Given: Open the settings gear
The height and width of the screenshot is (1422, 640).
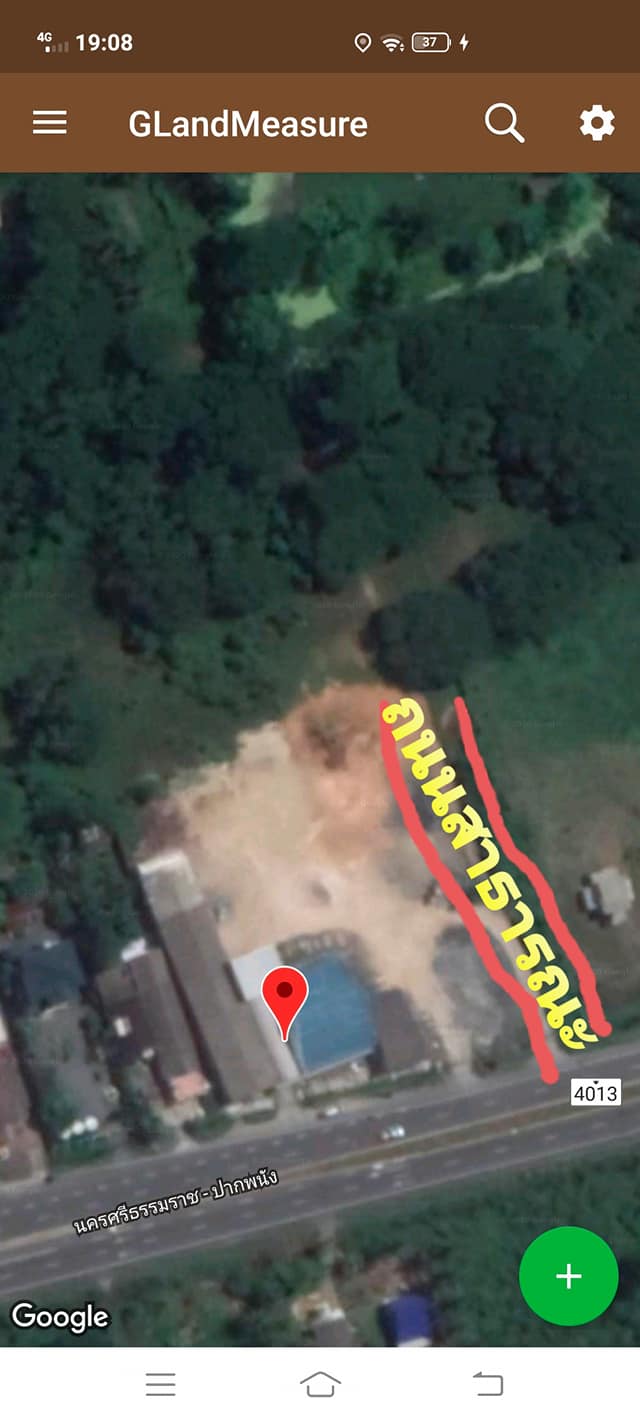Looking at the screenshot, I should pyautogui.click(x=597, y=123).
